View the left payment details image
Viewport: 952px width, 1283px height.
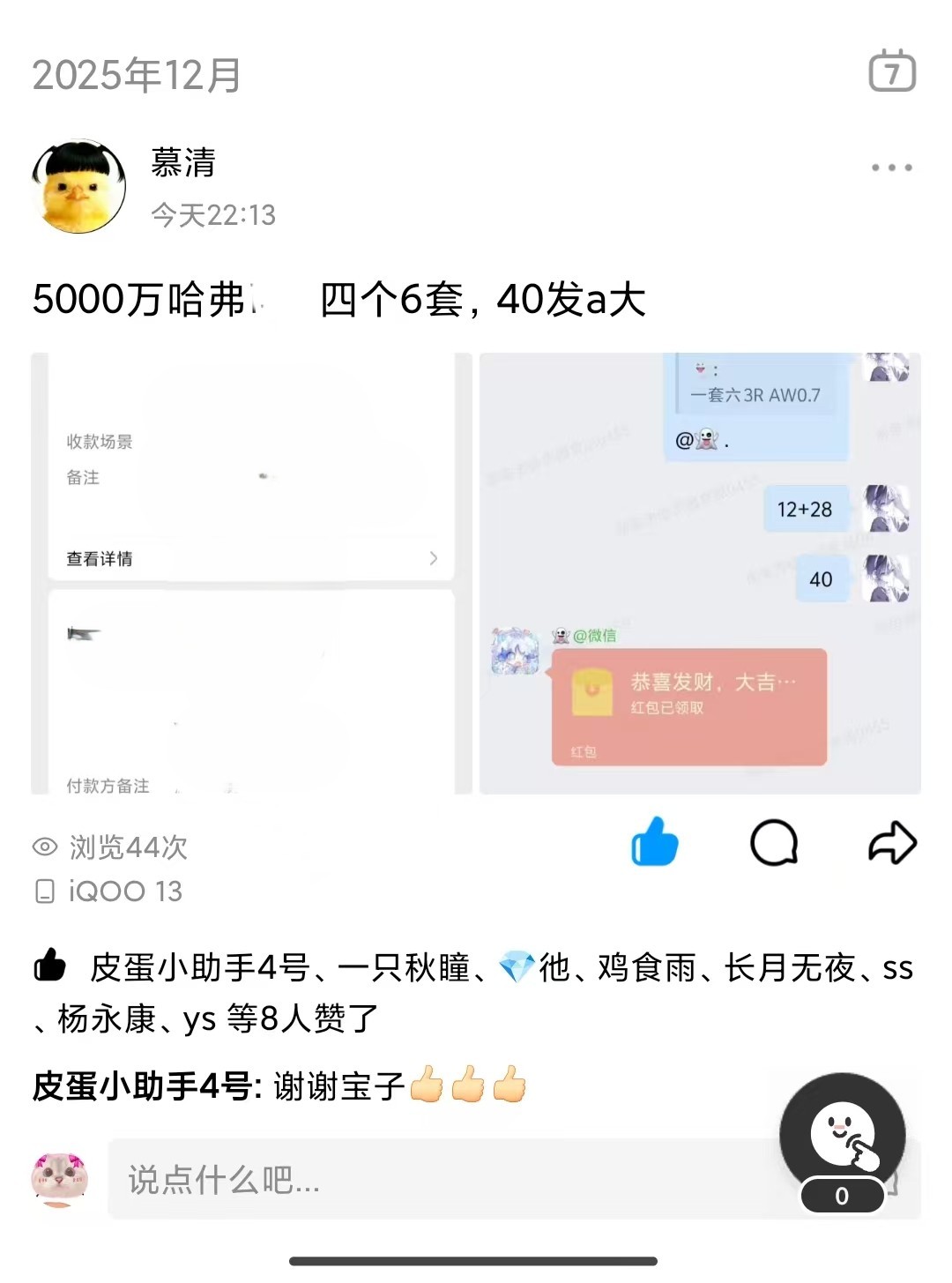(x=252, y=573)
